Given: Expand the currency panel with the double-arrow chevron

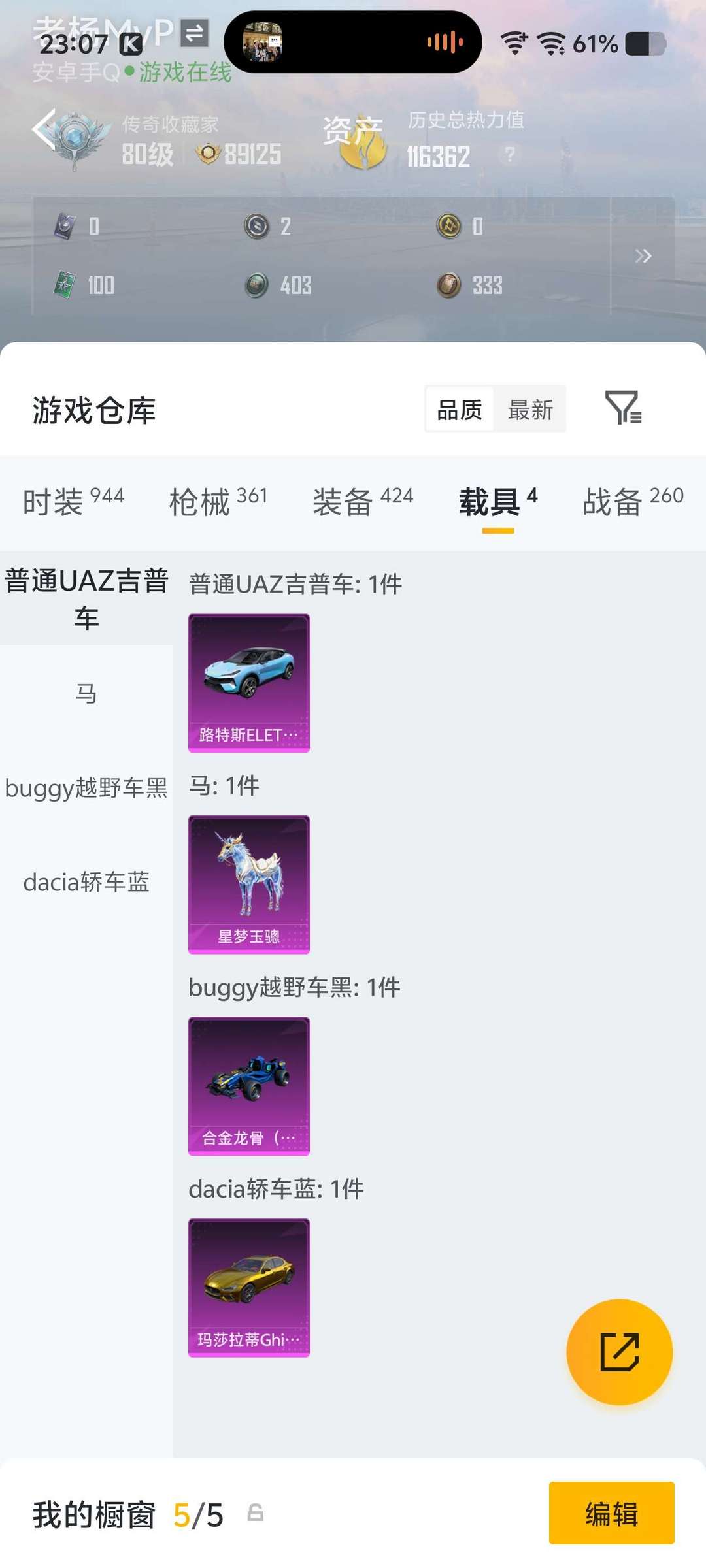Looking at the screenshot, I should [x=643, y=256].
